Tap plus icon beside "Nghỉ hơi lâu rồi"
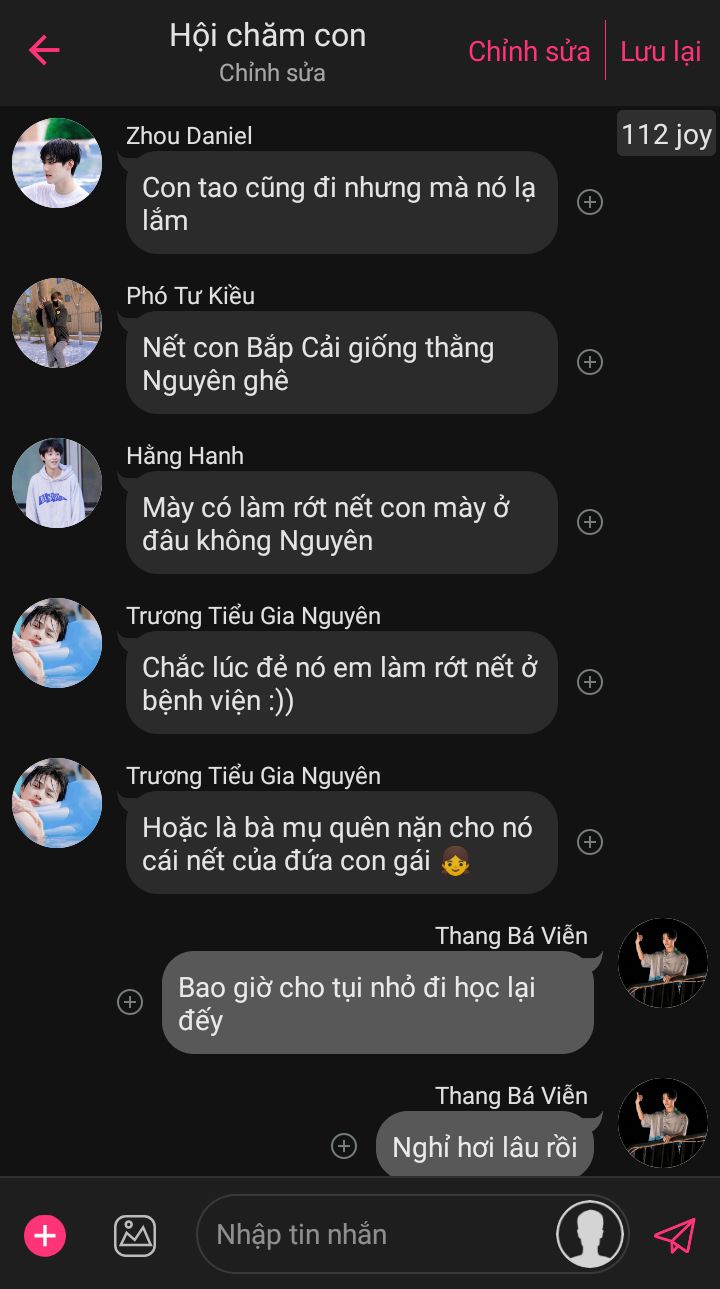The width and height of the screenshot is (720, 1289). pos(344,1146)
